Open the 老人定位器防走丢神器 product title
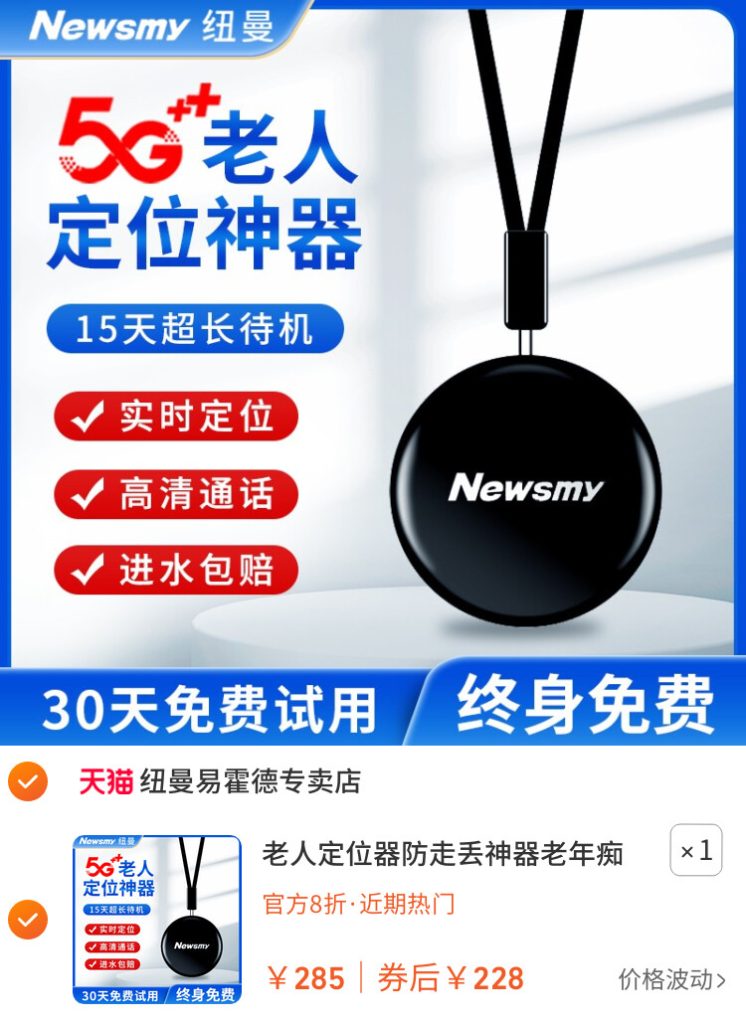Image resolution: width=746 pixels, height=1024 pixels. (442, 854)
